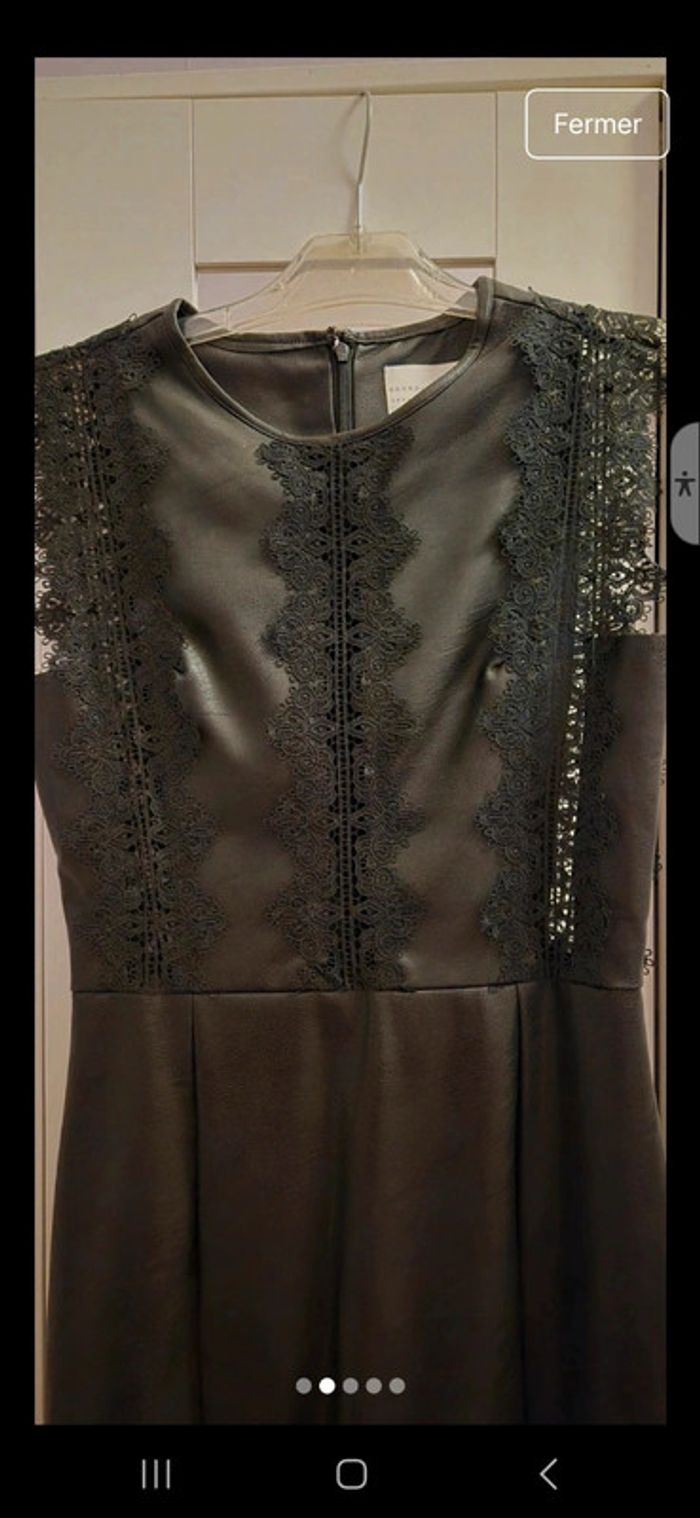Open recent apps overview
This screenshot has width=700, height=1518.
point(155,1473)
